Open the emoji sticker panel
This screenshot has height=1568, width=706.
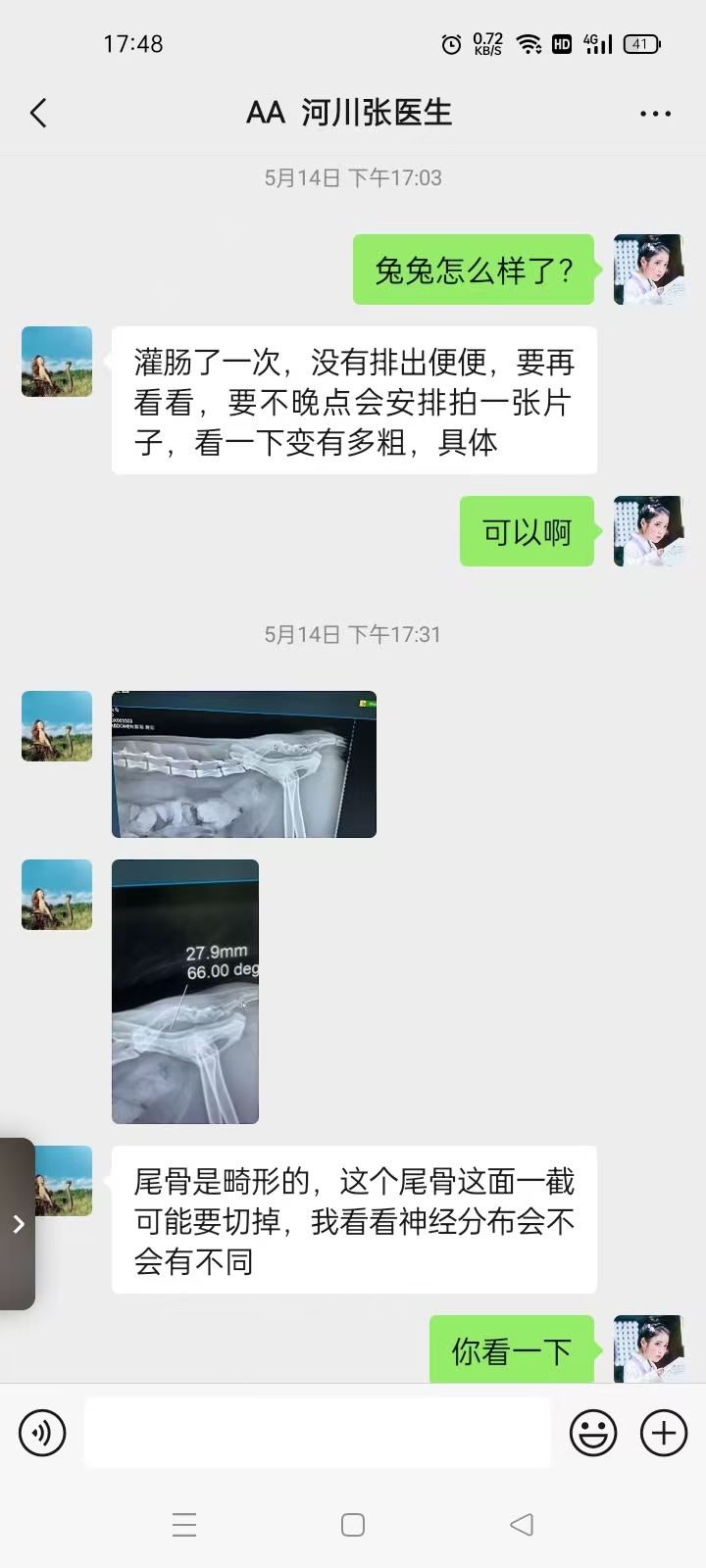coord(593,1433)
